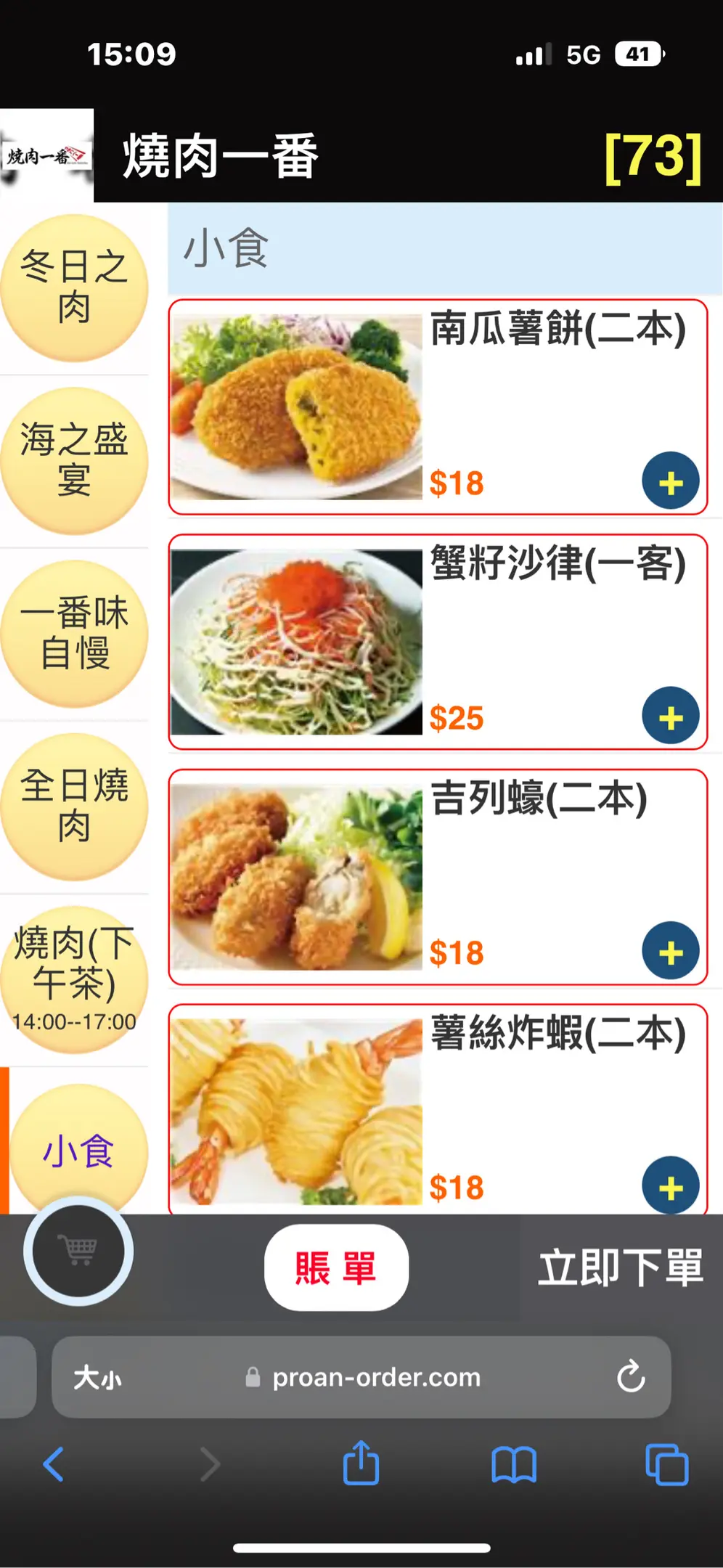Add 薯絲炸蝦(二本) to the order
Viewport: 723px width, 1568px height.
click(x=670, y=1186)
